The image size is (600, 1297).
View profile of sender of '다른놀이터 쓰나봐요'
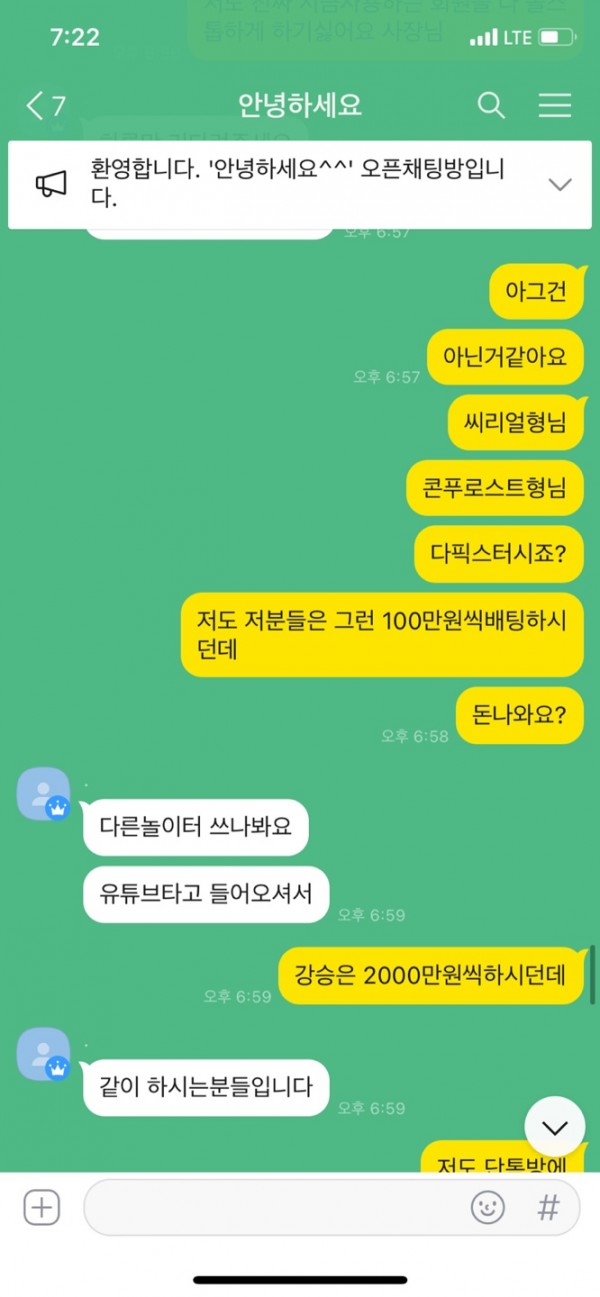coord(44,794)
